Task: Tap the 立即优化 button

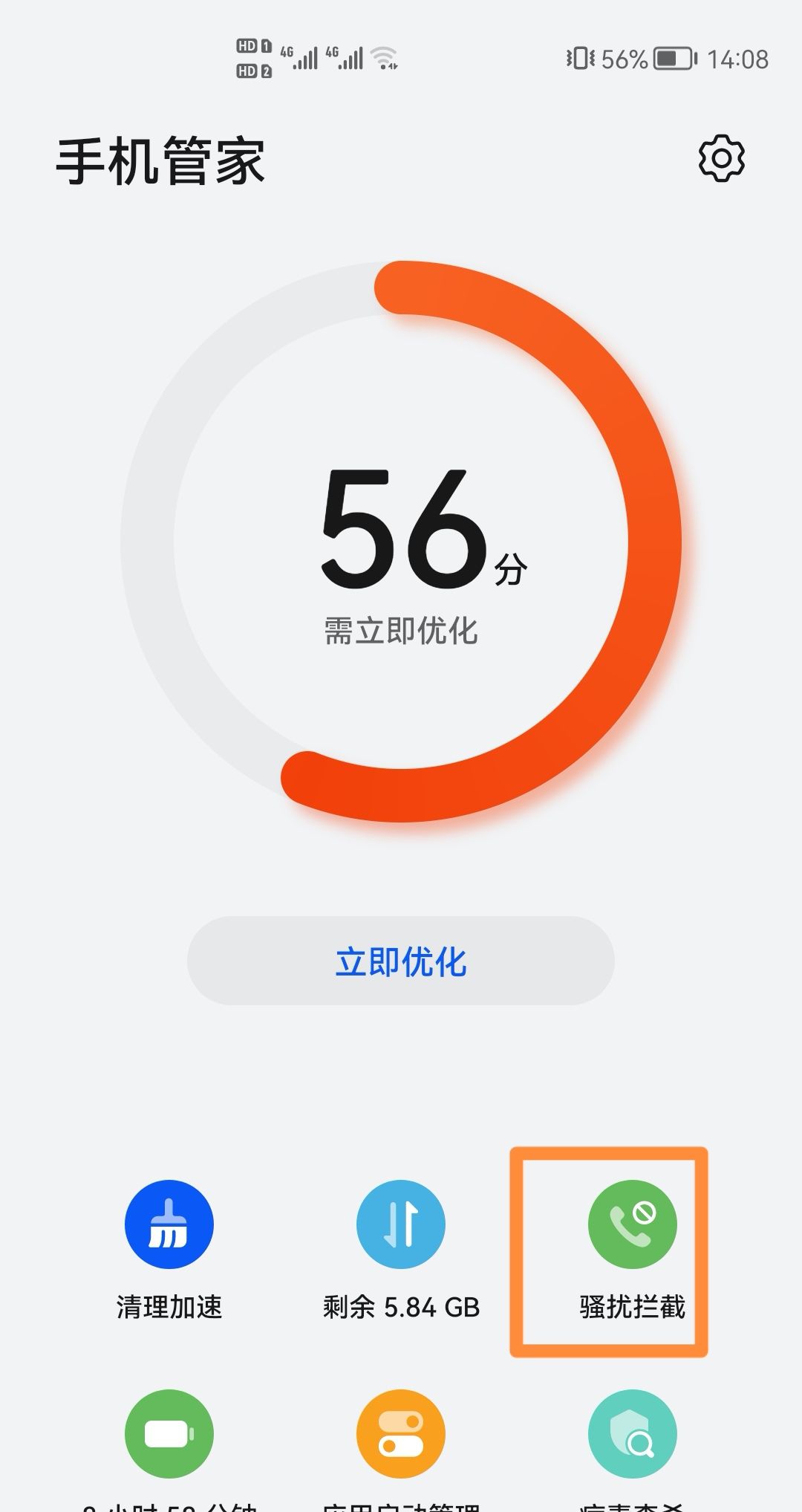Action: point(401,961)
